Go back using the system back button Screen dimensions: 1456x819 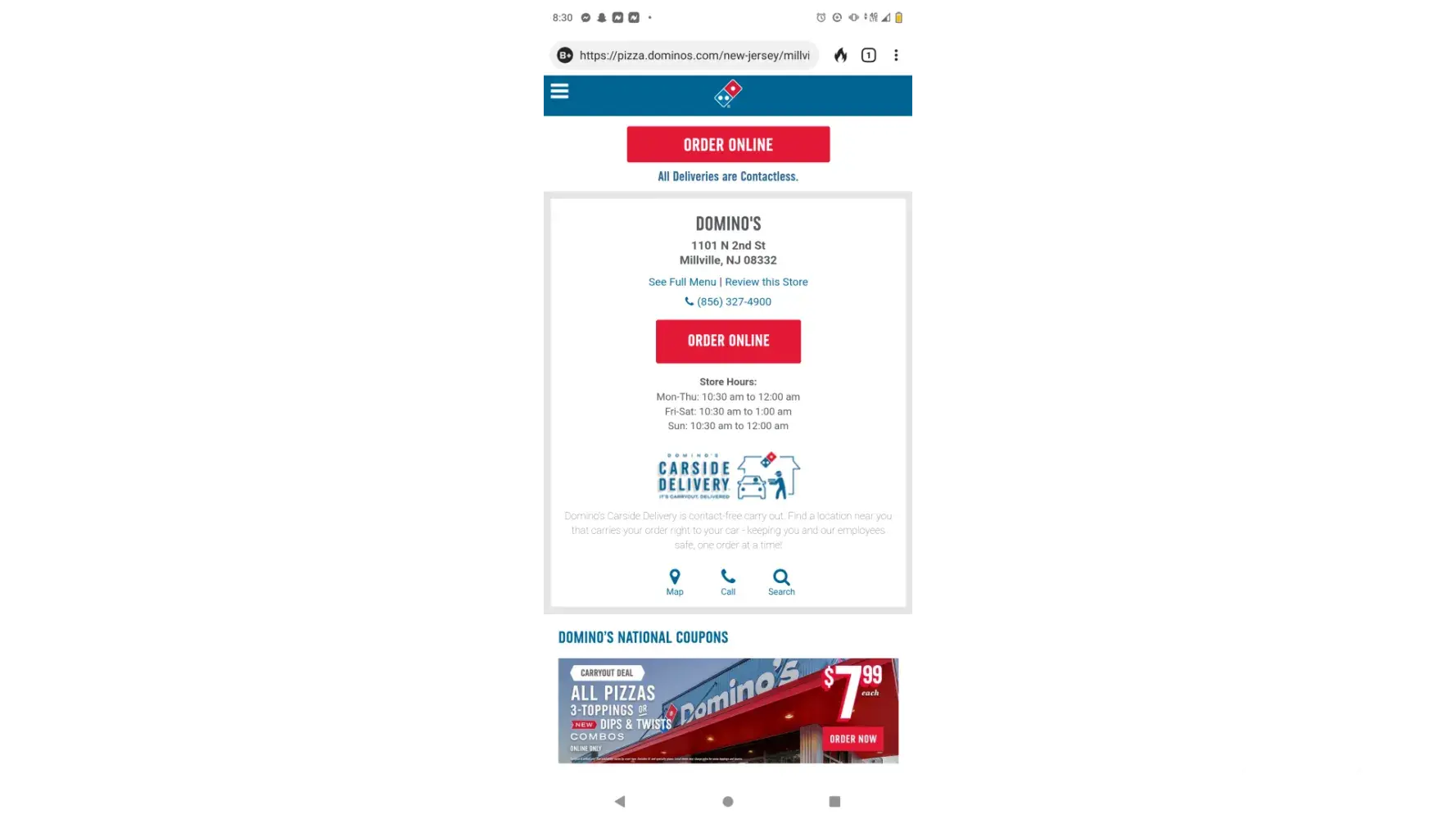click(620, 801)
